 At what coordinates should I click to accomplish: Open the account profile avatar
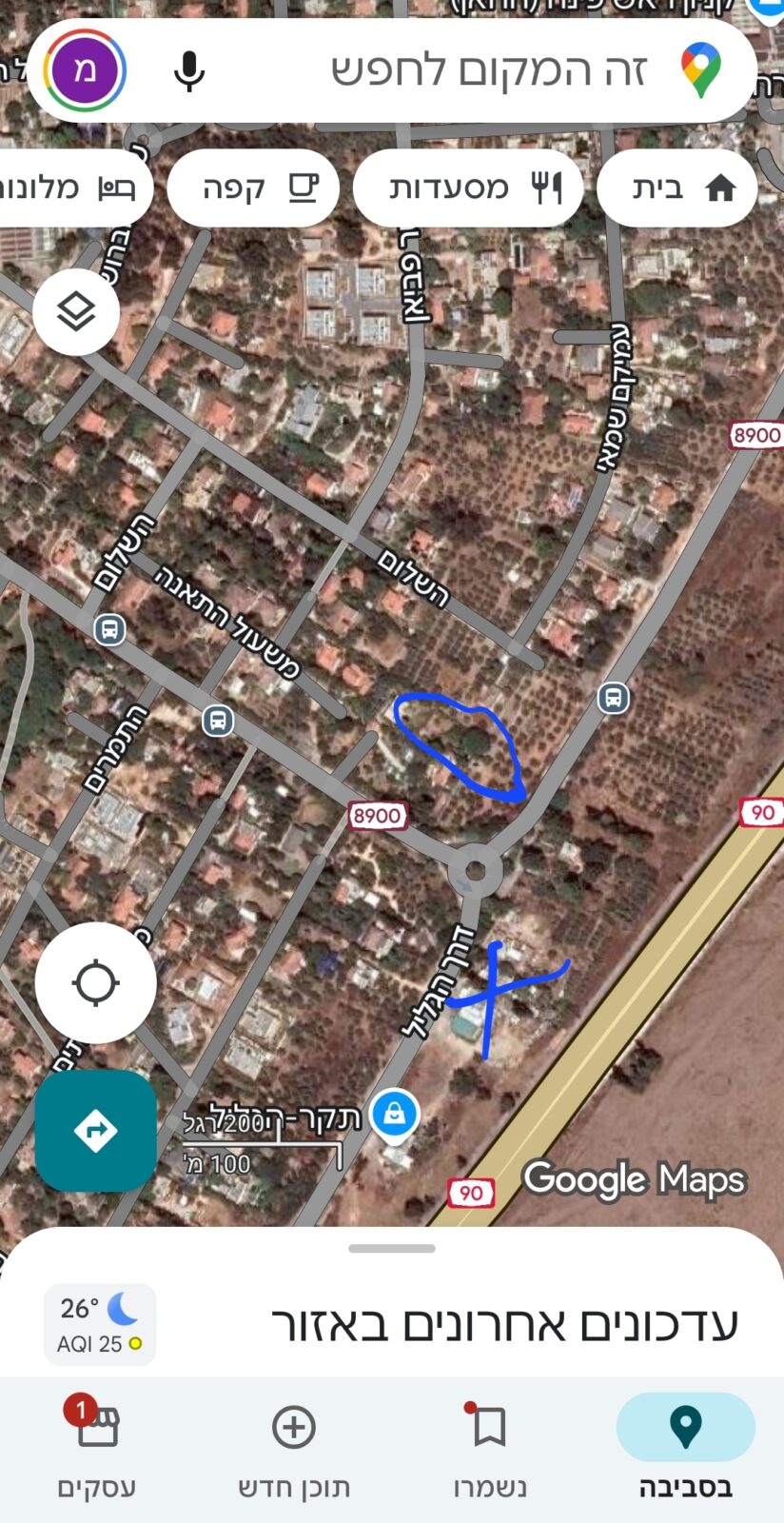pyautogui.click(x=86, y=71)
